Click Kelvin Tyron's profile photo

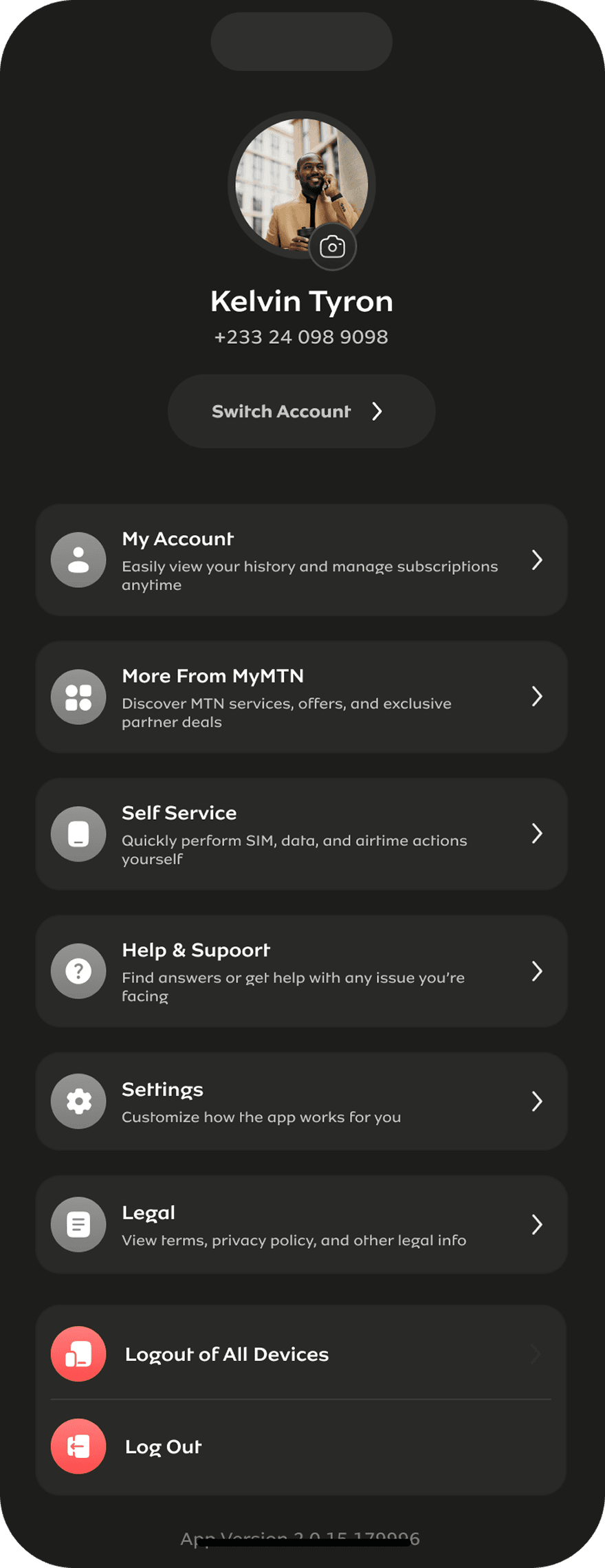[x=301, y=184]
